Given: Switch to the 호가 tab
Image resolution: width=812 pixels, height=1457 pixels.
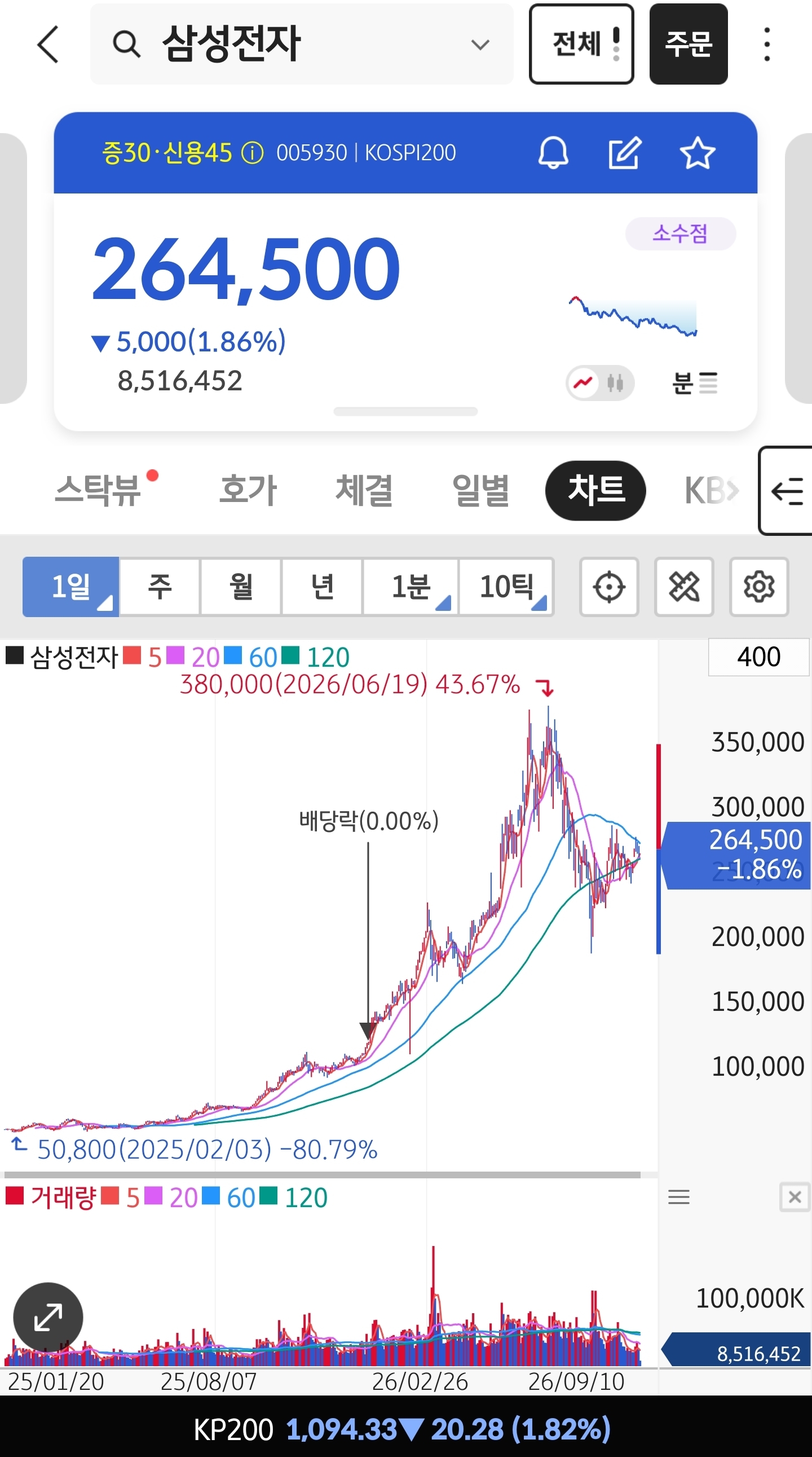Looking at the screenshot, I should [x=248, y=490].
